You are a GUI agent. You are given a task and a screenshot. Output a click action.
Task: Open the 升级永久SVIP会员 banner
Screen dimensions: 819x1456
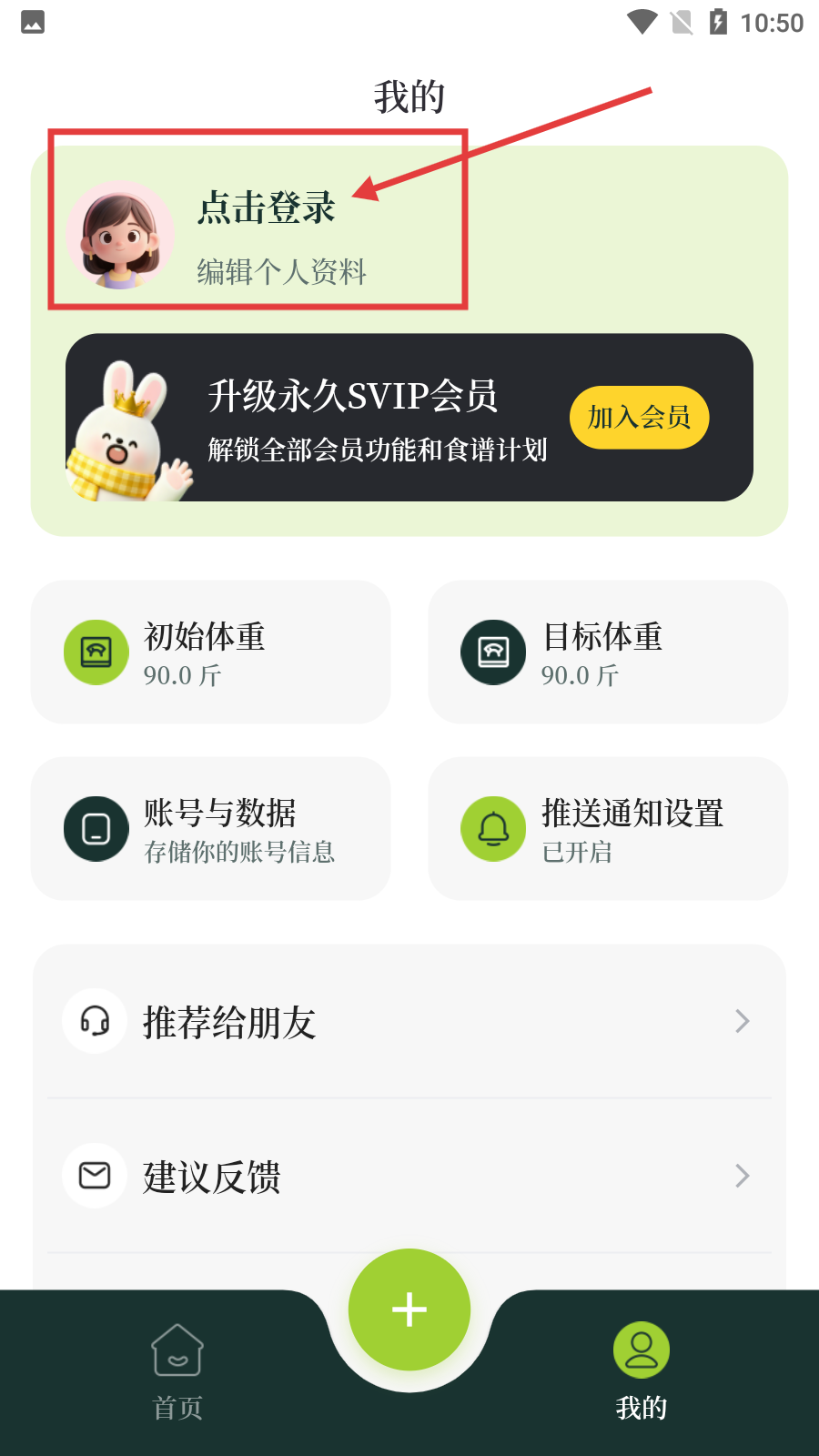[x=364, y=418]
